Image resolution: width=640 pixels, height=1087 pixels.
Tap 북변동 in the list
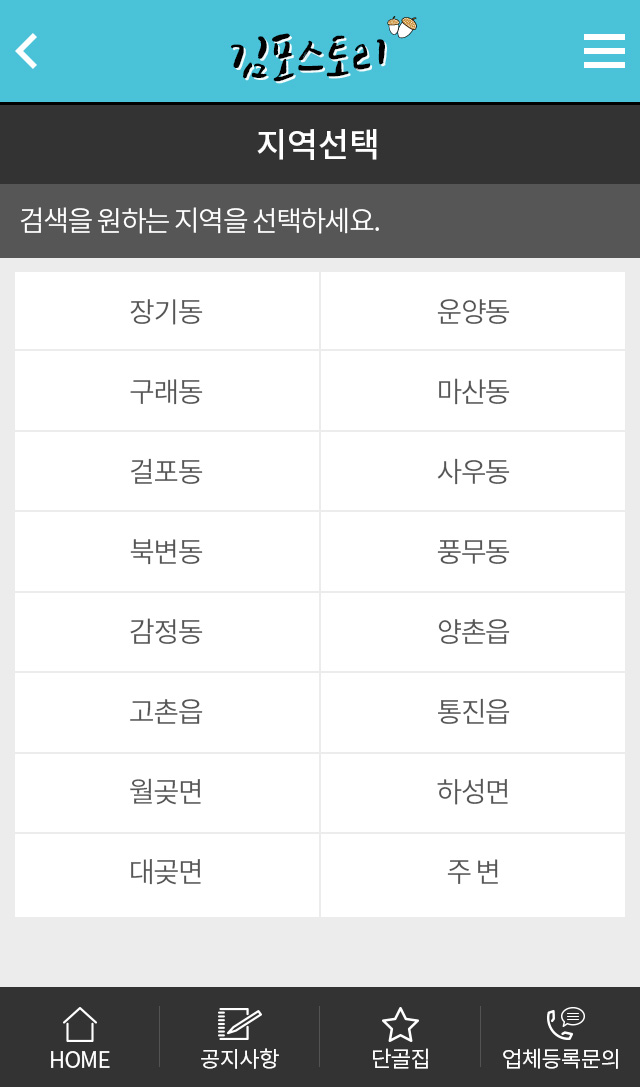point(166,552)
